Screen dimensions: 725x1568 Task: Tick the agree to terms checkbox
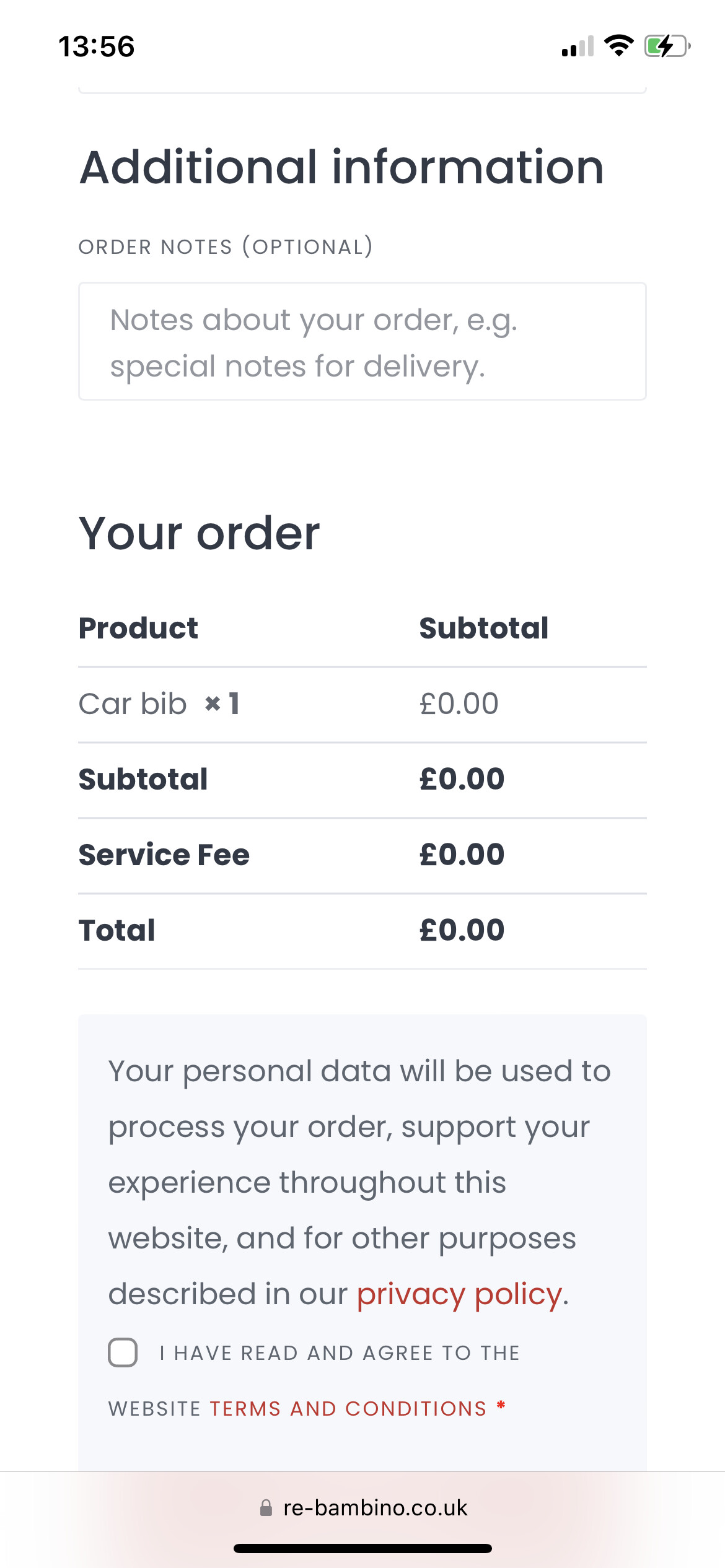[123, 1352]
